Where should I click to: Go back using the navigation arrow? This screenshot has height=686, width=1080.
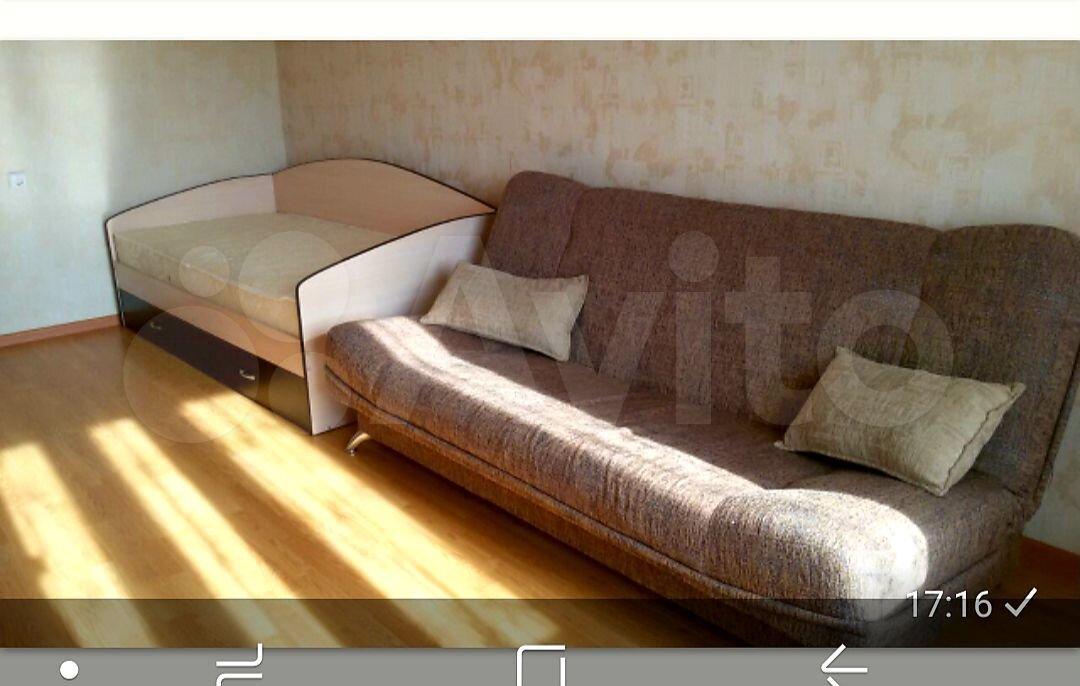pos(842,667)
